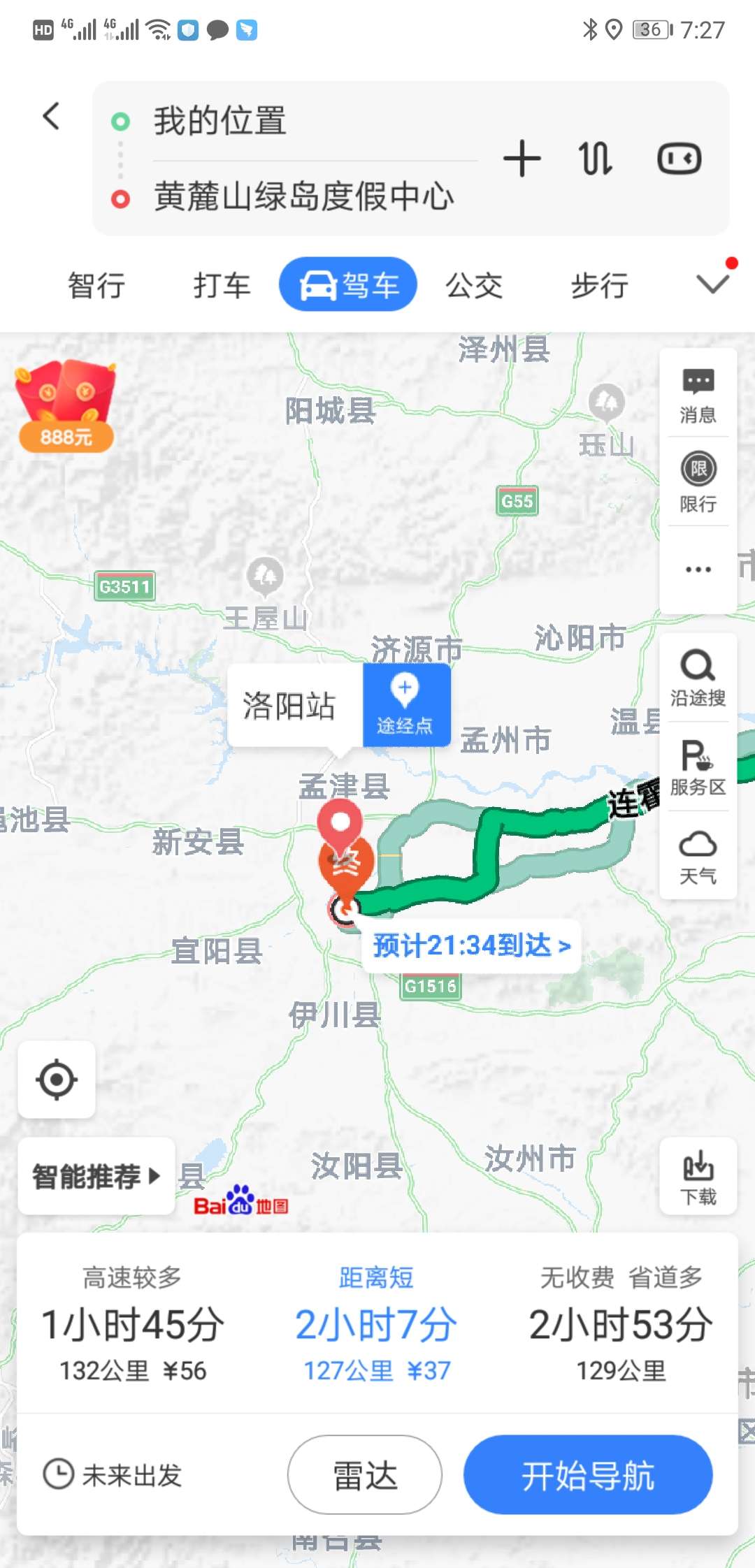
Task: Add a waypoint with the plus icon
Action: 522,159
